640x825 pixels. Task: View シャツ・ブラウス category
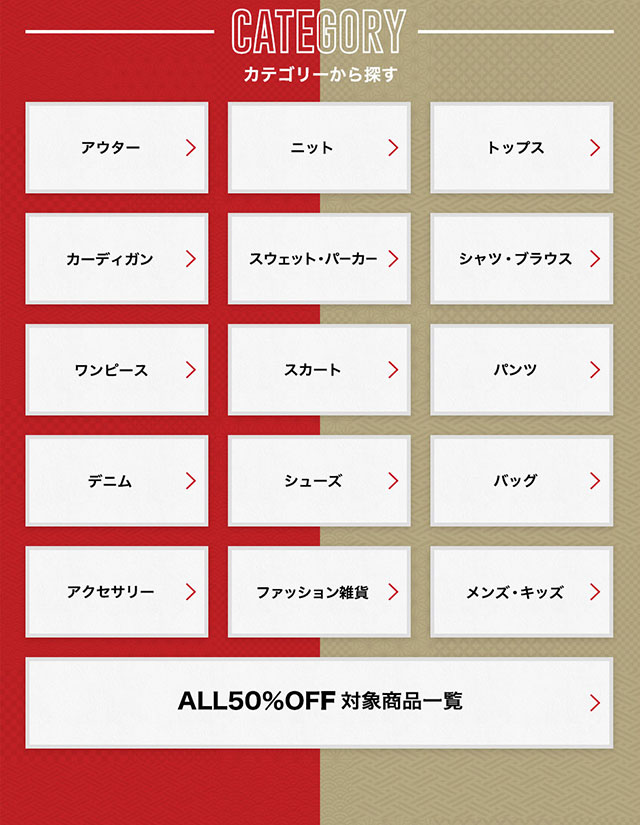[521, 259]
